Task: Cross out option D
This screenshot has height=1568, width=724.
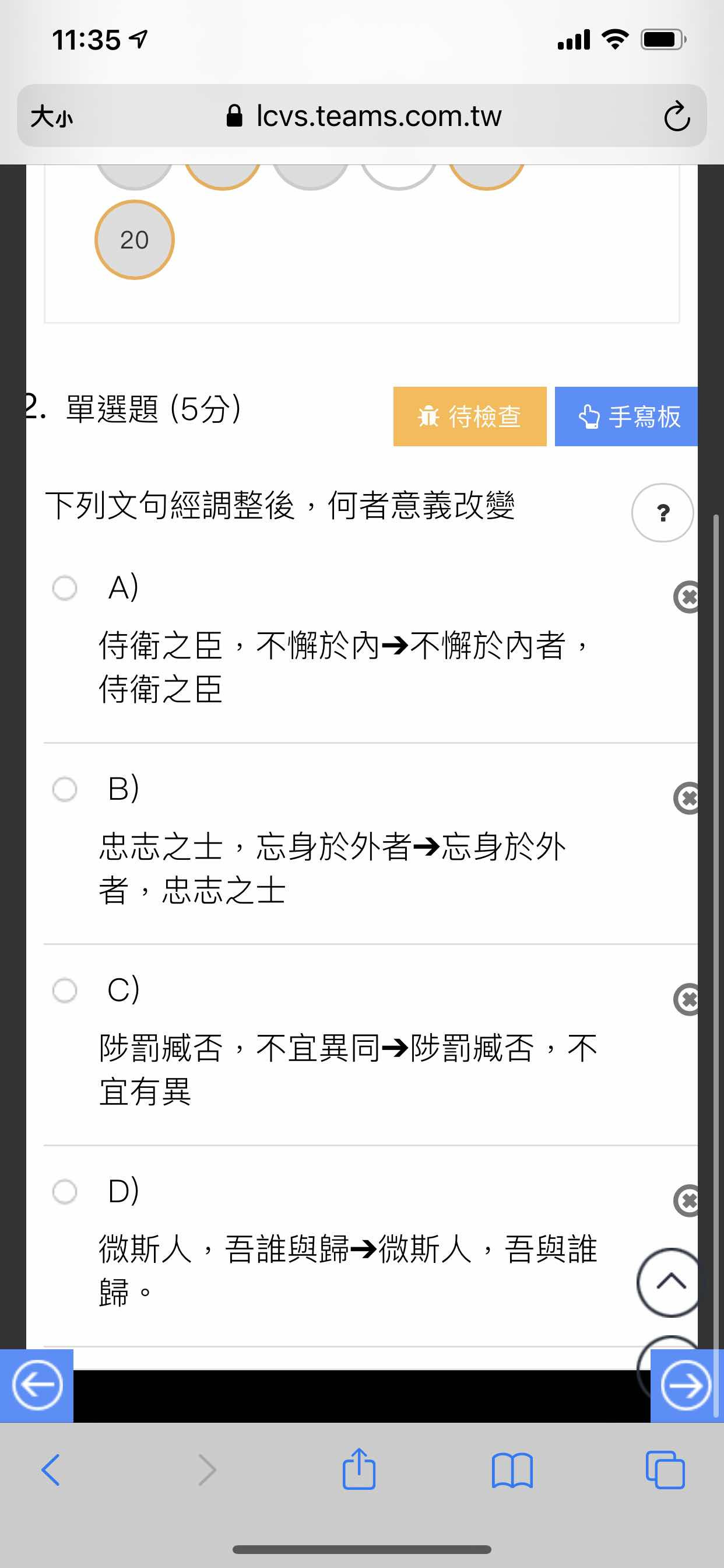Action: pos(687,1201)
